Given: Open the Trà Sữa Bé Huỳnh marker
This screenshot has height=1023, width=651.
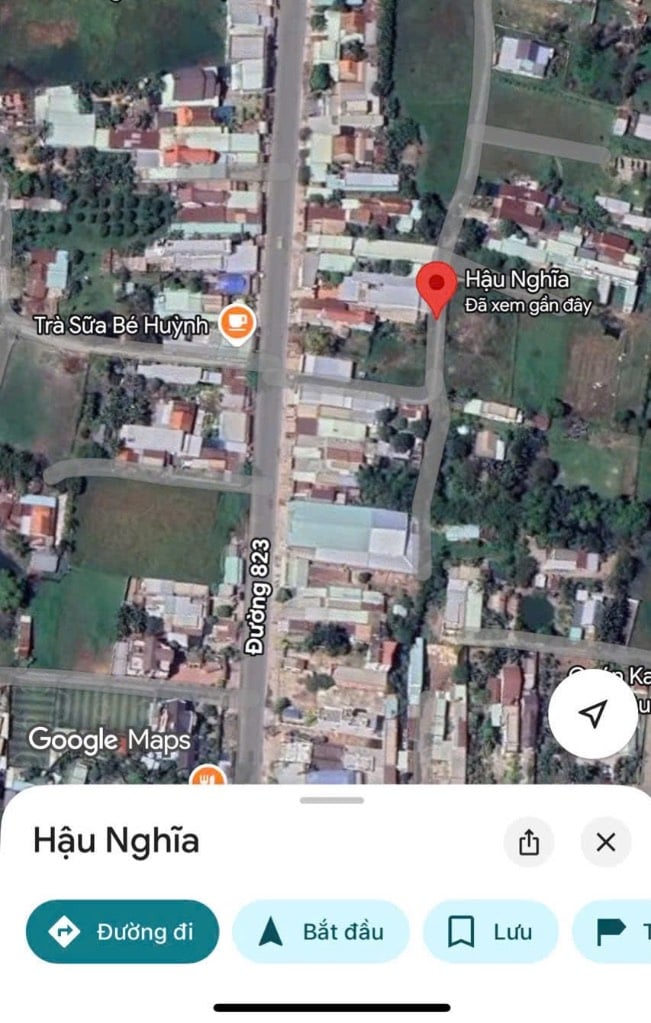Looking at the screenshot, I should coord(236,323).
